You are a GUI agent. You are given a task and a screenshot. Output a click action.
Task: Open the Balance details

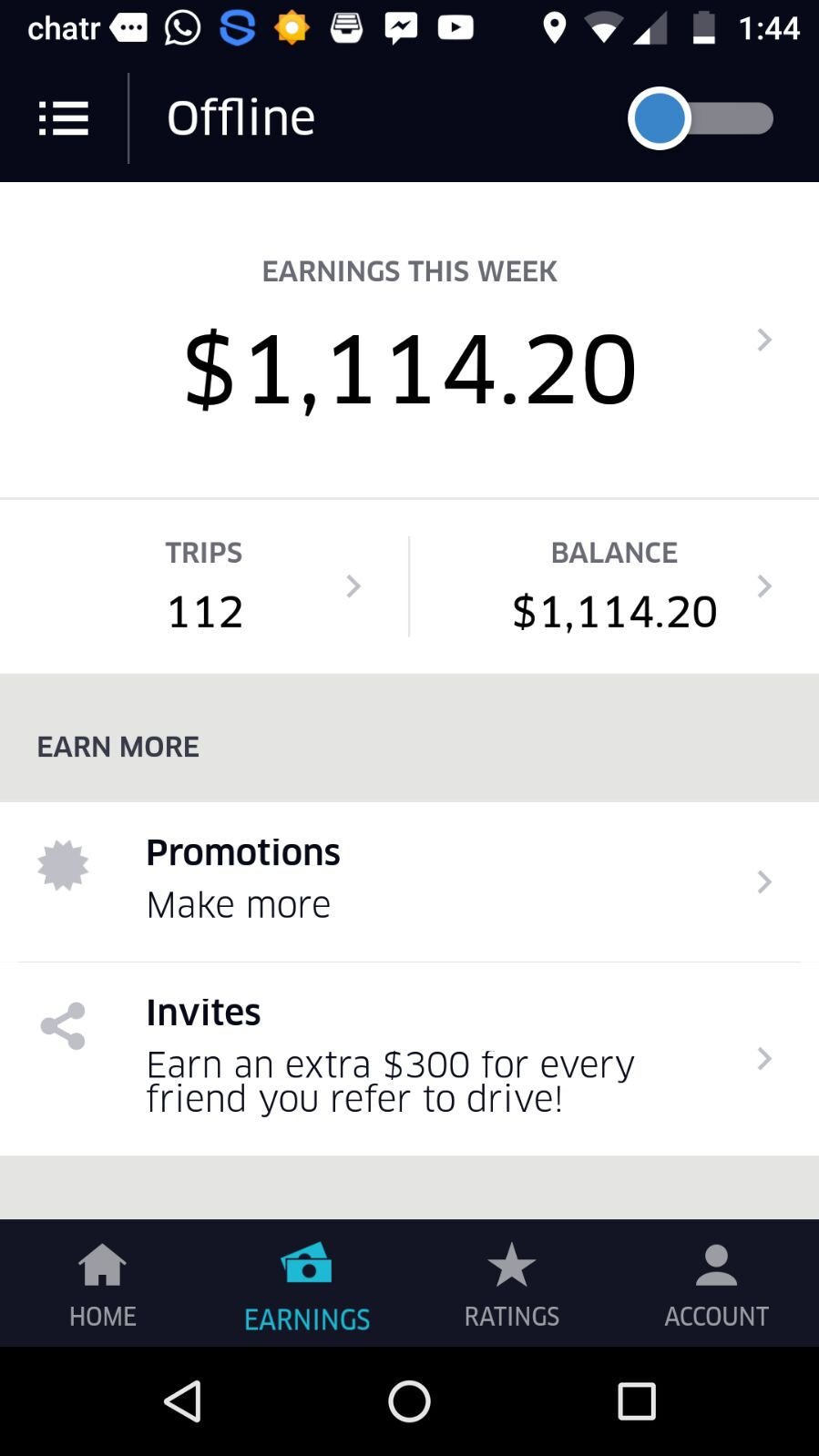pos(615,586)
